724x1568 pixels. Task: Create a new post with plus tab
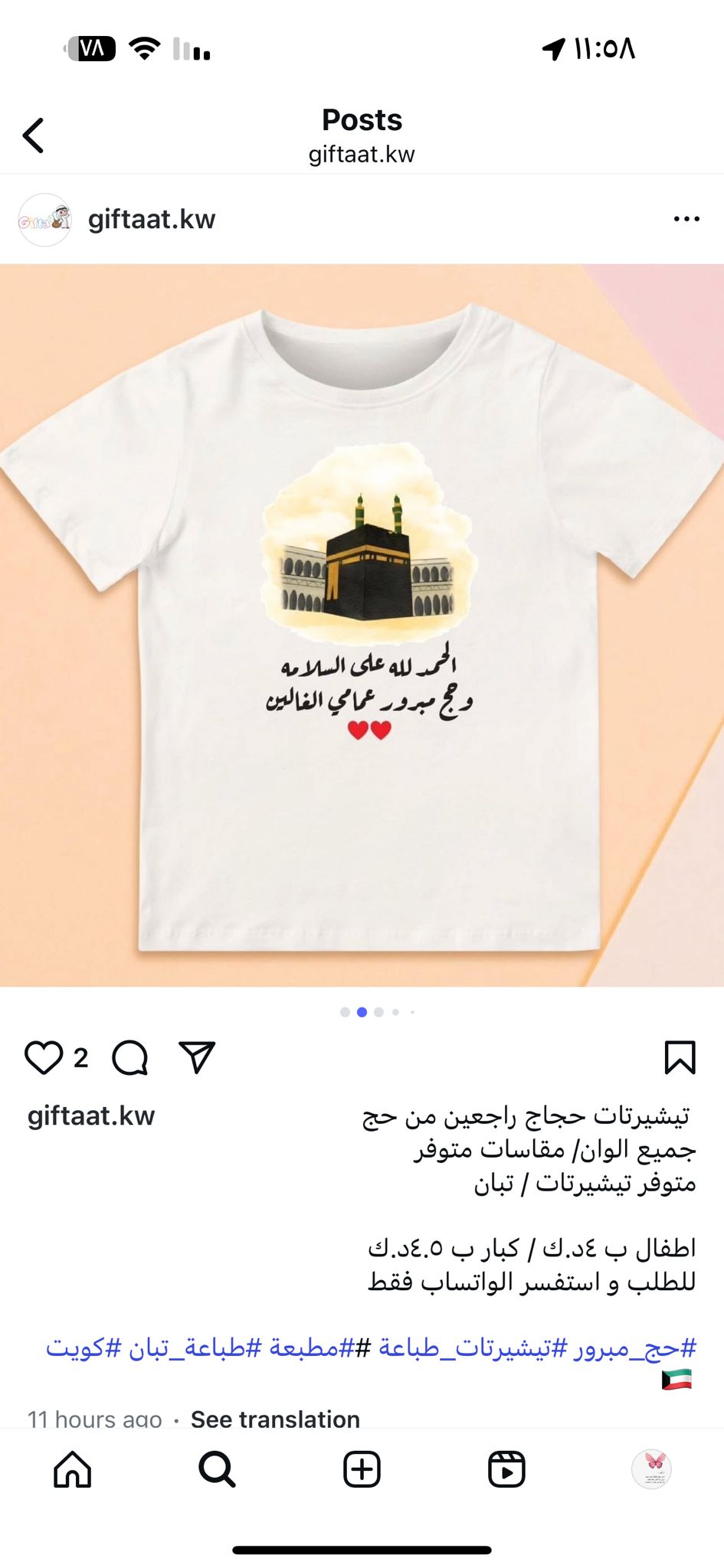coord(362,1469)
